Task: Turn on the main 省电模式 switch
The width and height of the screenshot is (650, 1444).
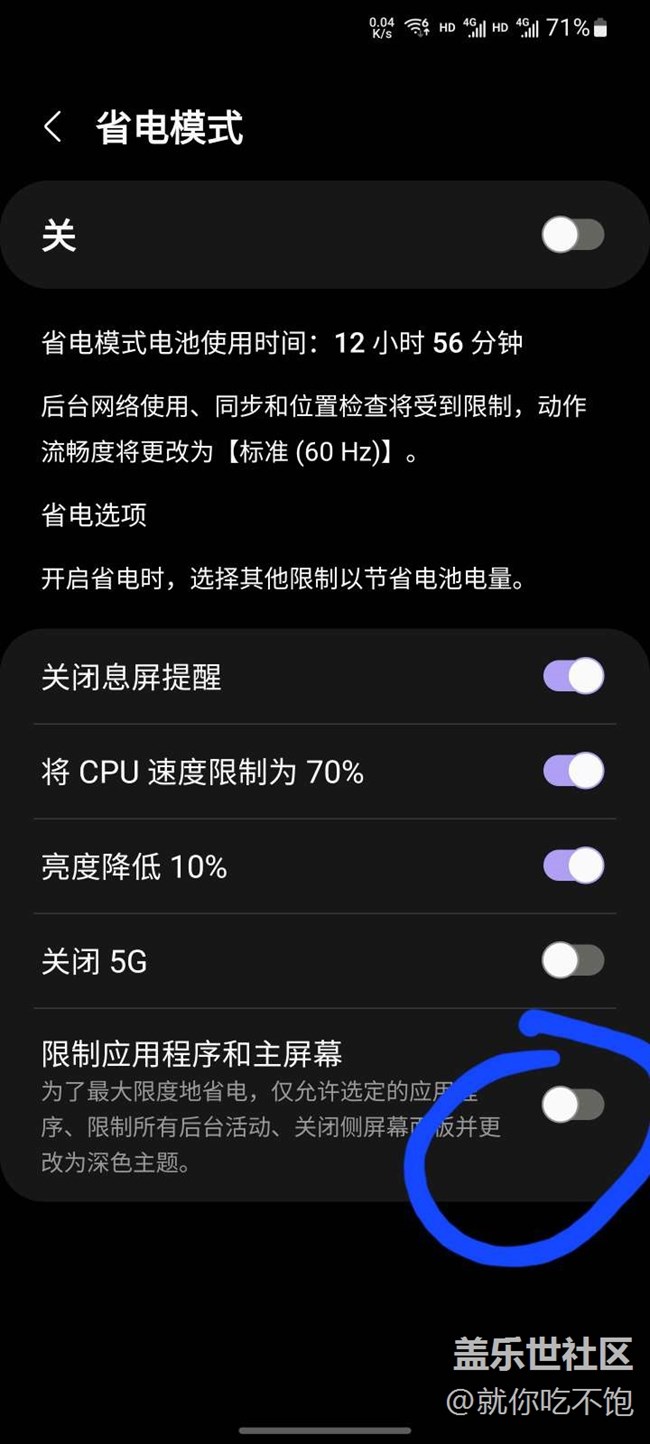Action: click(573, 236)
